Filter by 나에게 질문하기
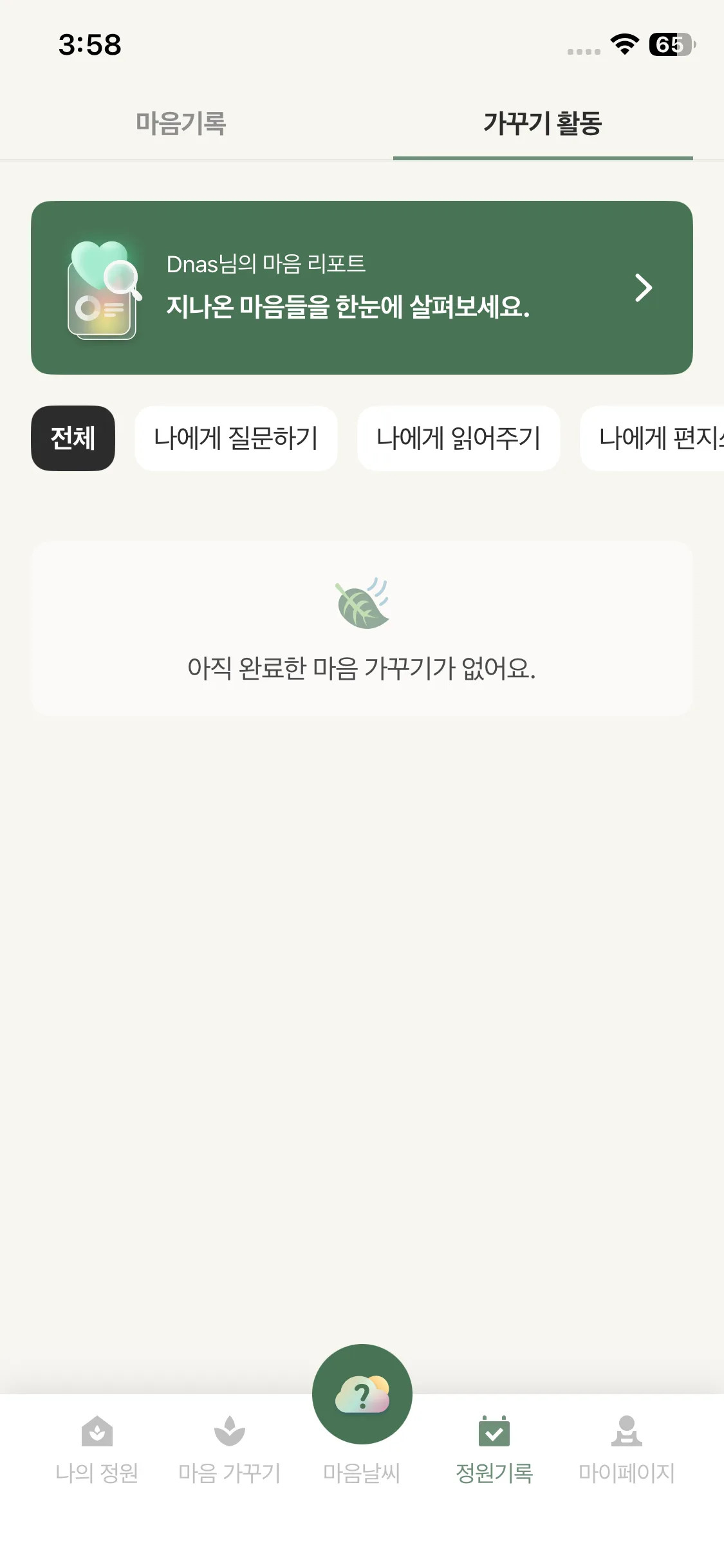This screenshot has width=724, height=1568. (236, 438)
